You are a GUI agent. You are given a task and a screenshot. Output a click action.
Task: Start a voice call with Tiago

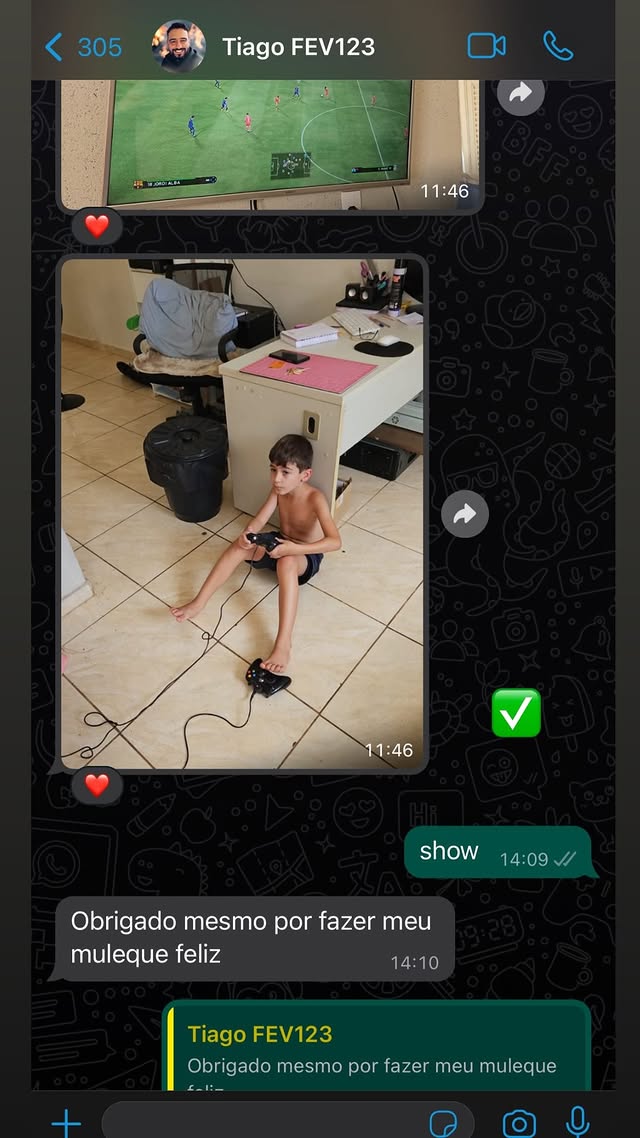pyautogui.click(x=558, y=46)
